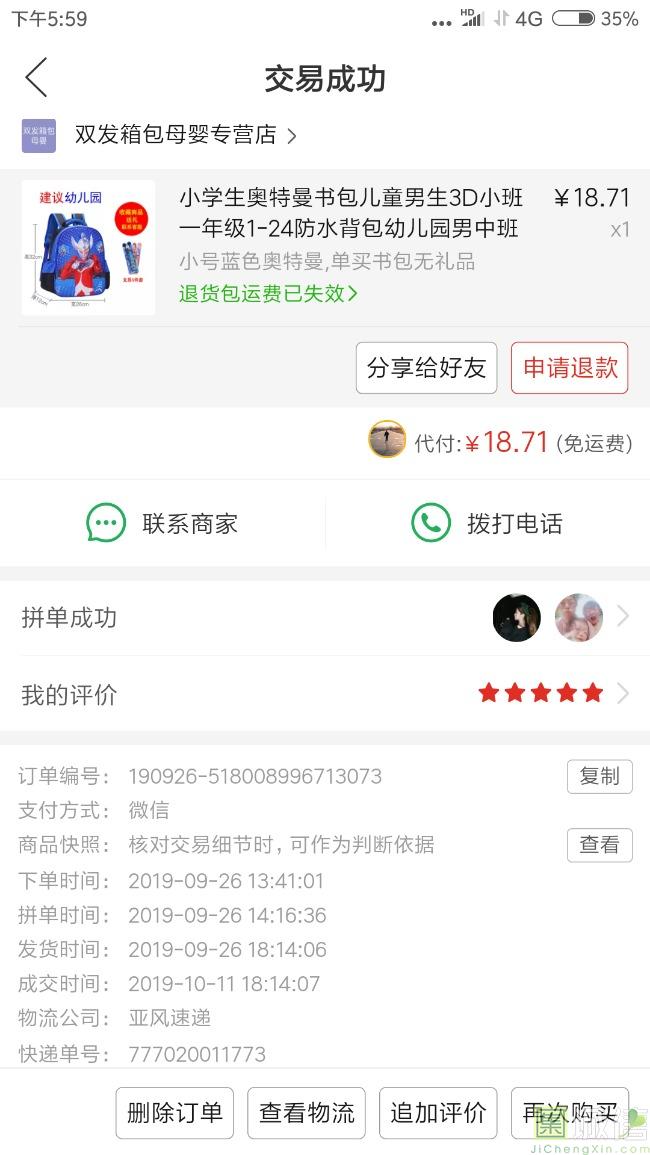Screen dimensions: 650x1155
Task: Tap 申请退款 to request a refund
Action: (x=570, y=368)
